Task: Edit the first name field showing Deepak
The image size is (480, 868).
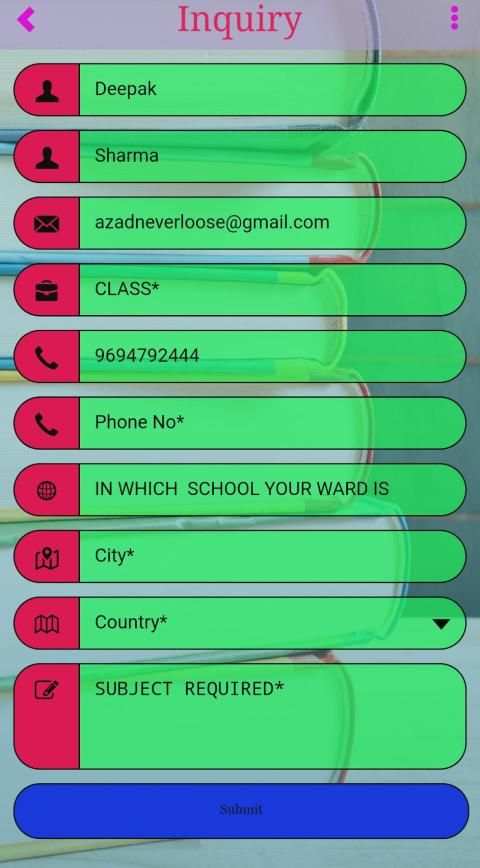Action: [x=272, y=90]
